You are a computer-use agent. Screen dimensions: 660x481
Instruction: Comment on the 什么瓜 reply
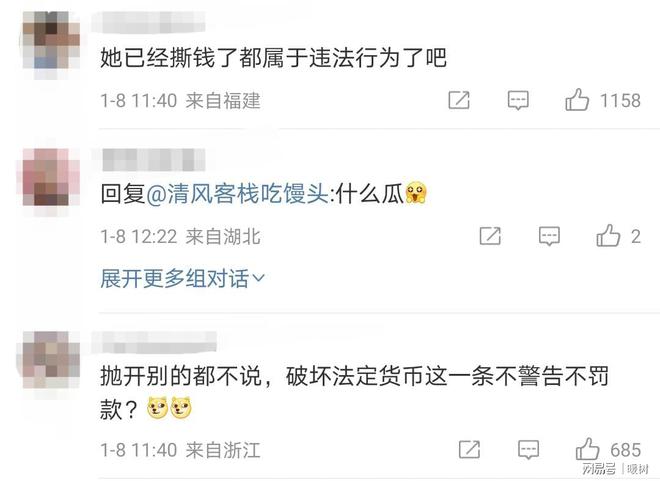549,236
